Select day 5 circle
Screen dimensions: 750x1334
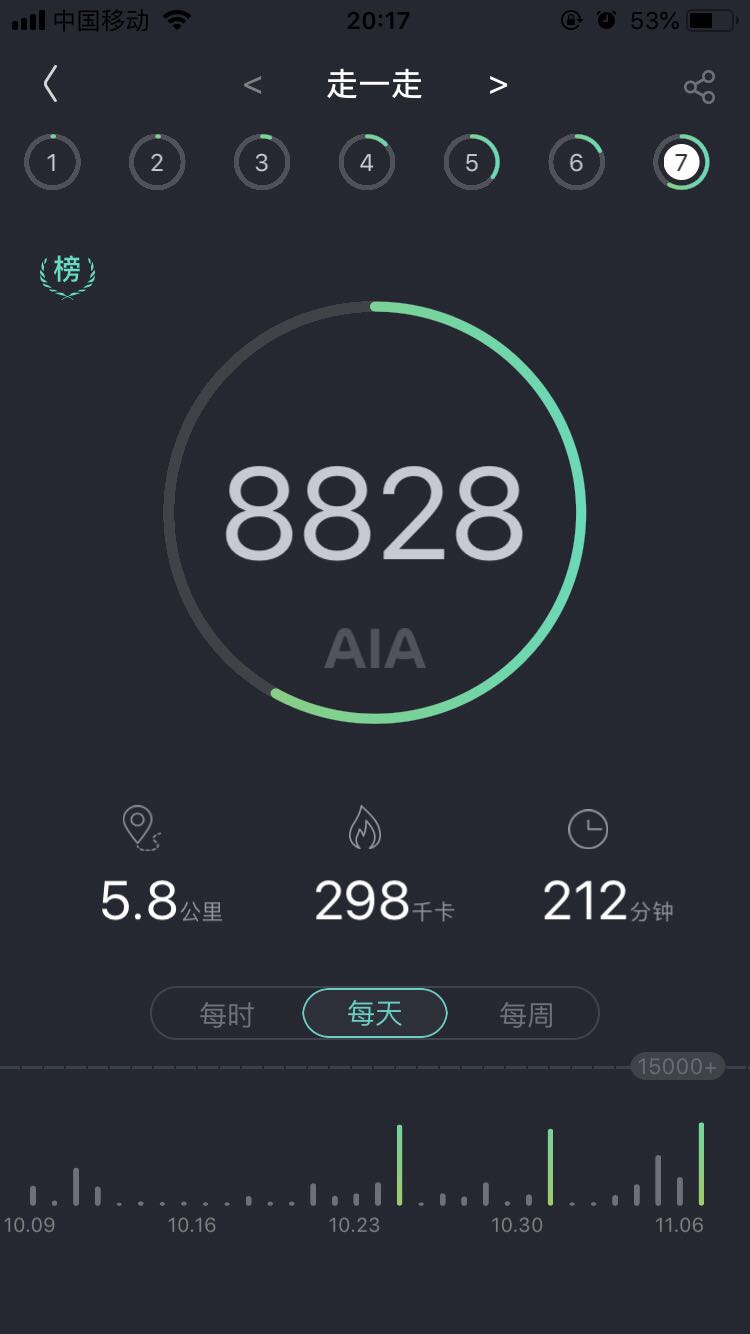pyautogui.click(x=472, y=162)
